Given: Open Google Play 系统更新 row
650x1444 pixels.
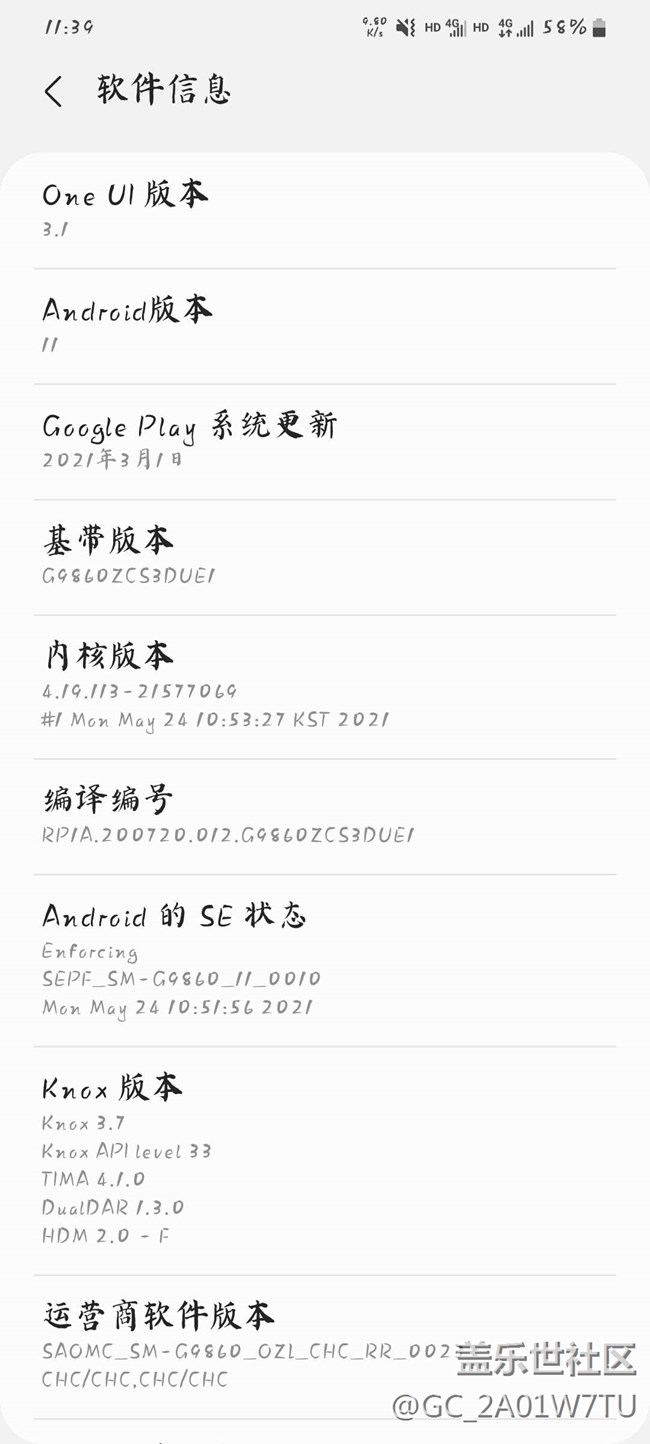Looking at the screenshot, I should (x=325, y=442).
